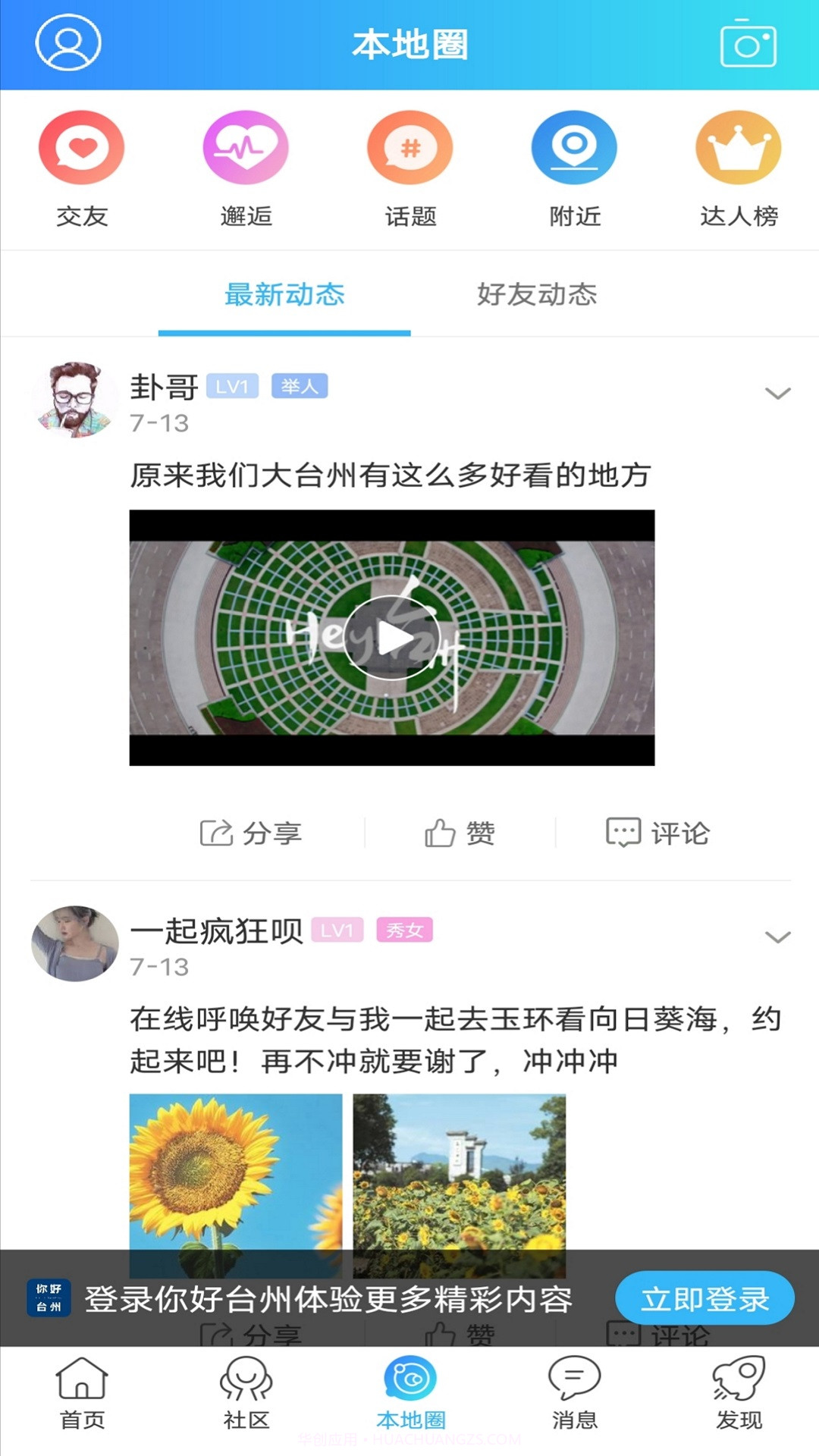Open the 达人榜 leaderboard crown icon
Viewport: 819px width, 1456px height.
(738, 147)
